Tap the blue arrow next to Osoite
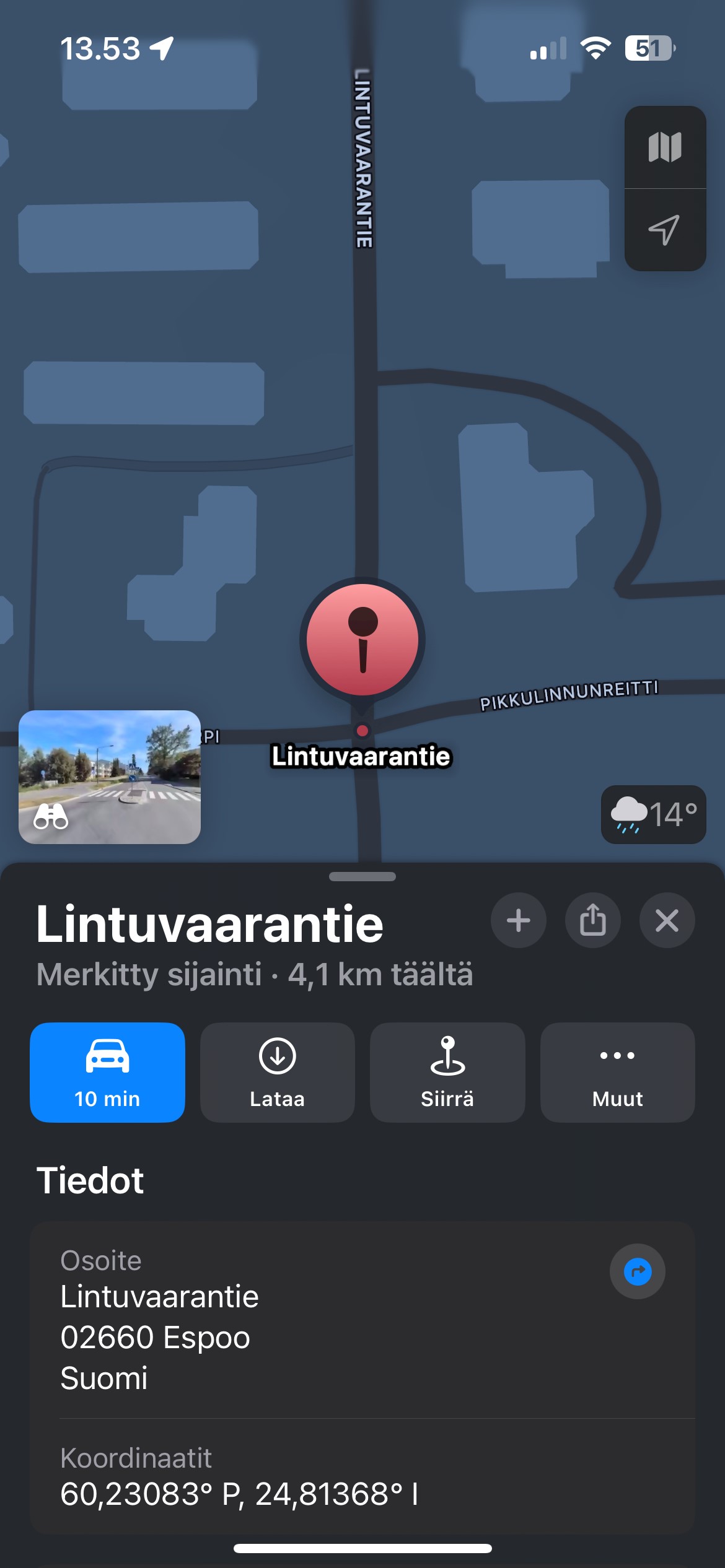Screen dimensions: 725x1568 (638, 1271)
